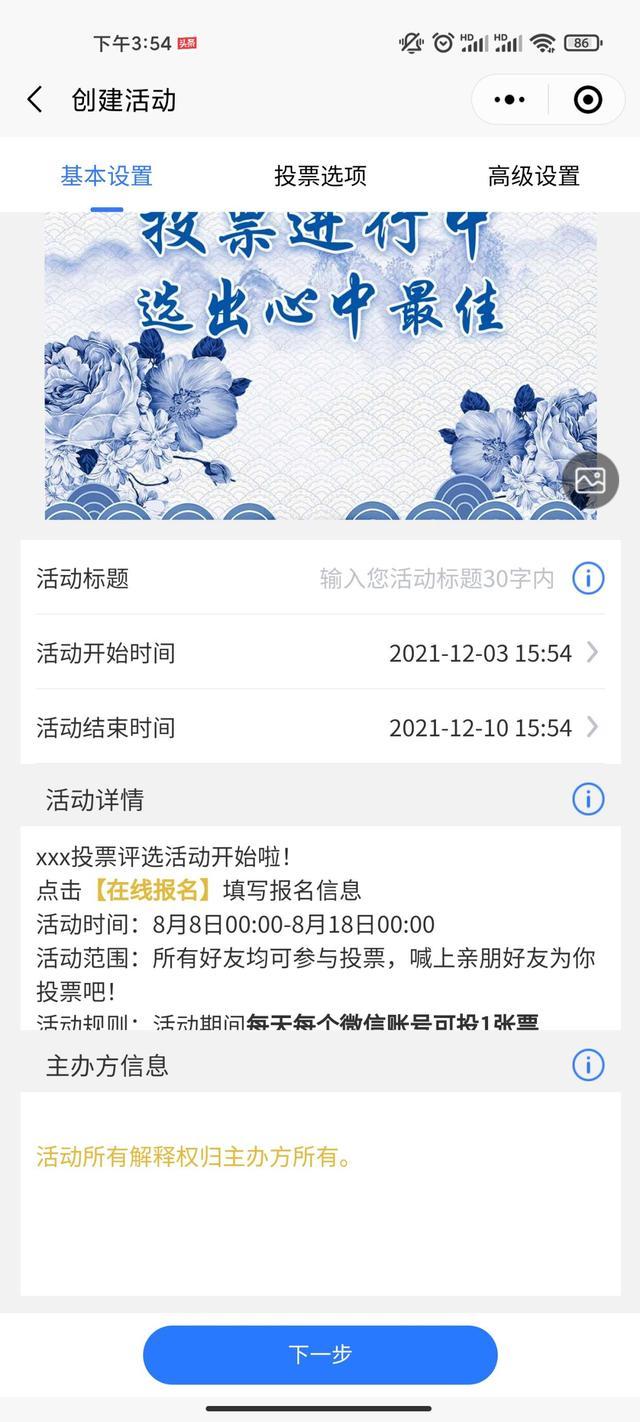
Task: View info tip for 主办方信息
Action: point(588,1065)
